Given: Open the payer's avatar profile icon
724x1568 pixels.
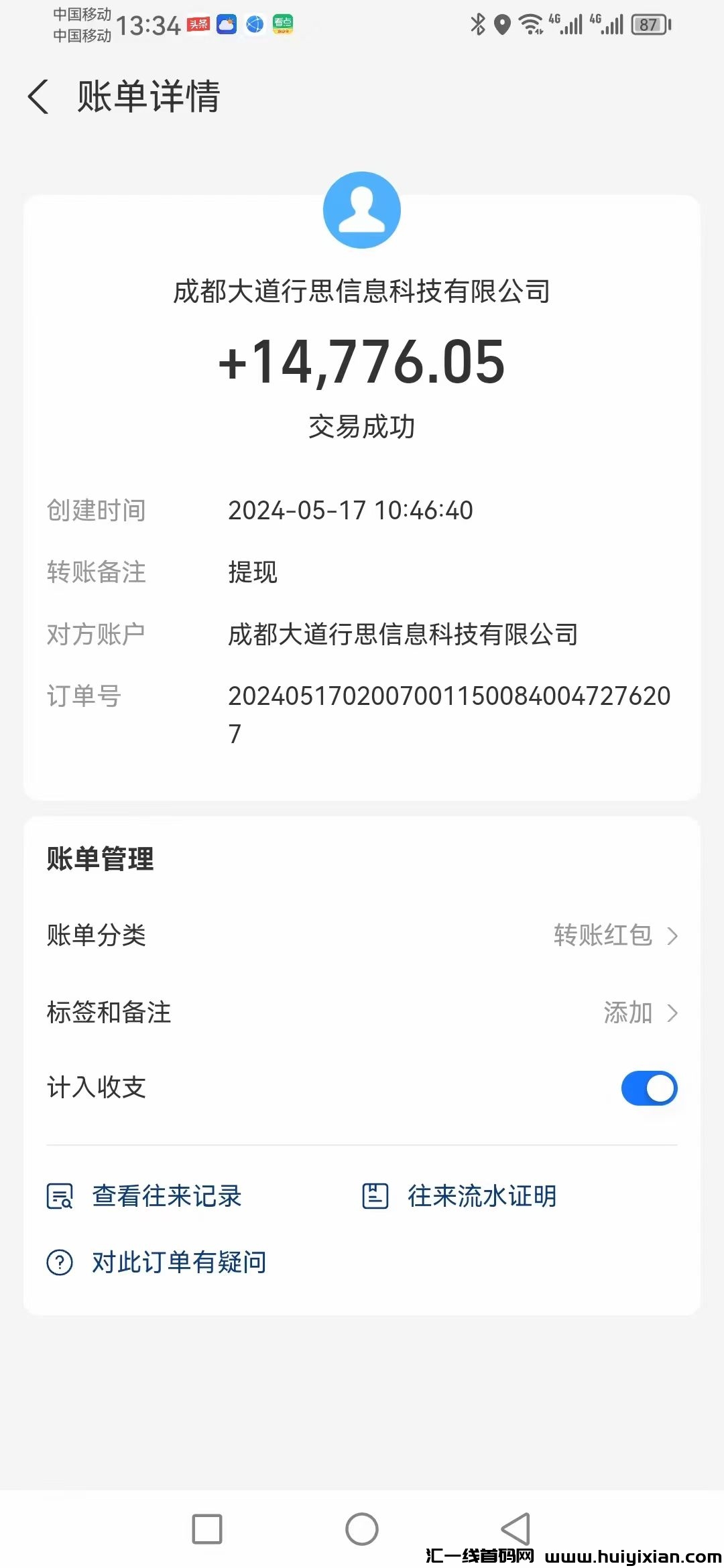Looking at the screenshot, I should point(362,210).
